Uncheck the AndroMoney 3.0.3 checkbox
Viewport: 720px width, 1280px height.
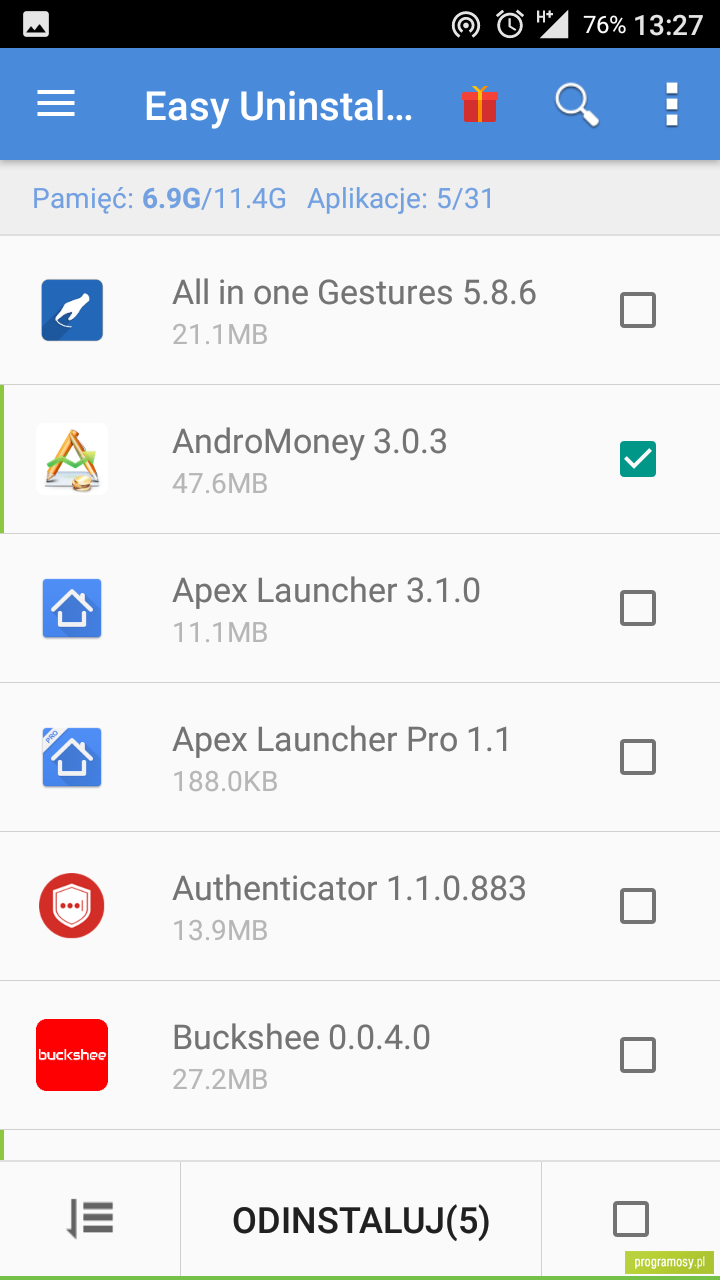tap(638, 459)
